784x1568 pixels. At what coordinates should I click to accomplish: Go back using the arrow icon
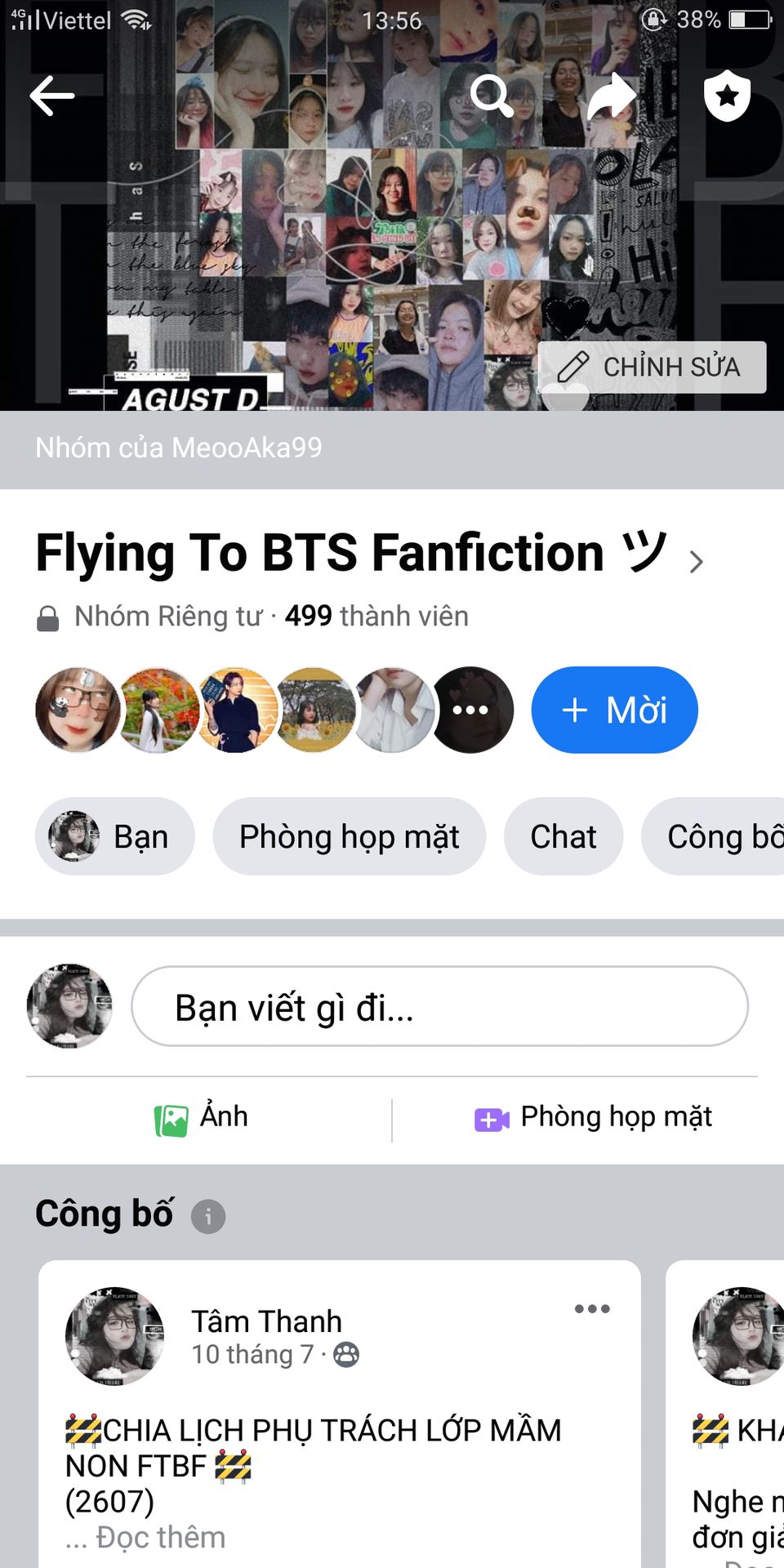click(x=52, y=96)
